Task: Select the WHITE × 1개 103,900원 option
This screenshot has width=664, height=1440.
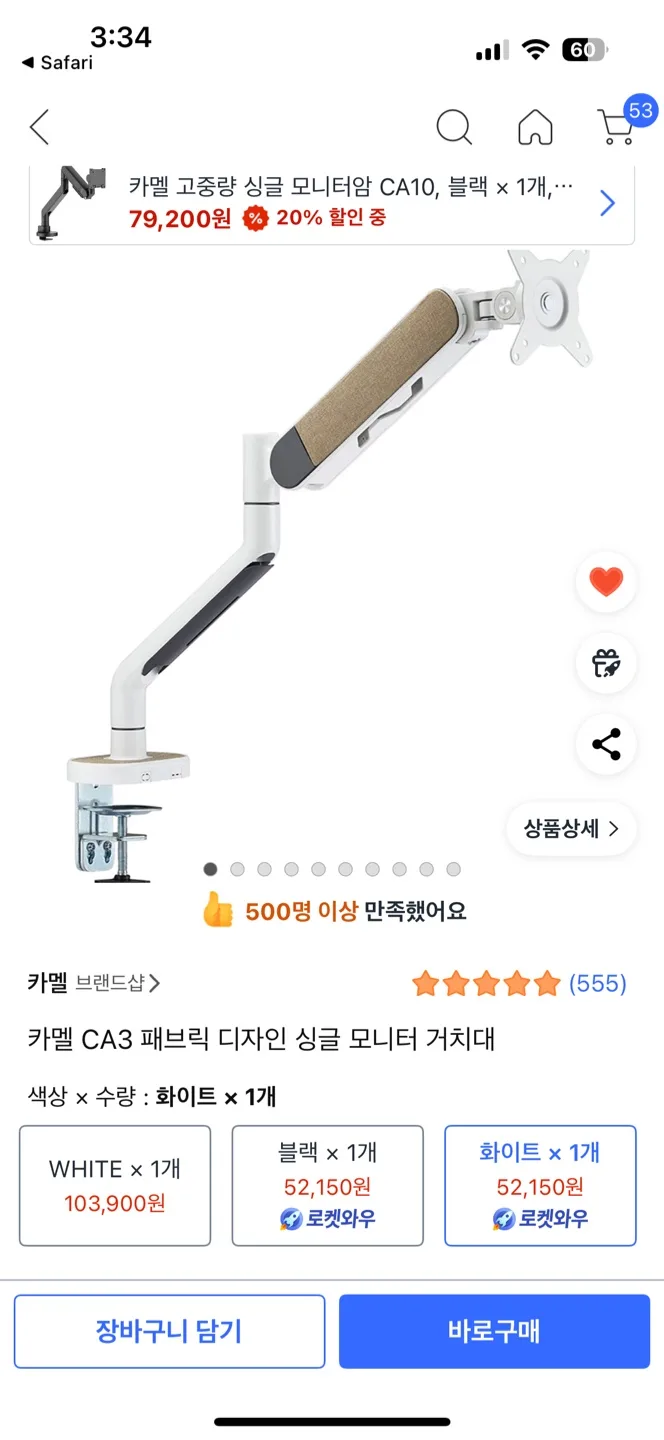Action: [115, 1186]
